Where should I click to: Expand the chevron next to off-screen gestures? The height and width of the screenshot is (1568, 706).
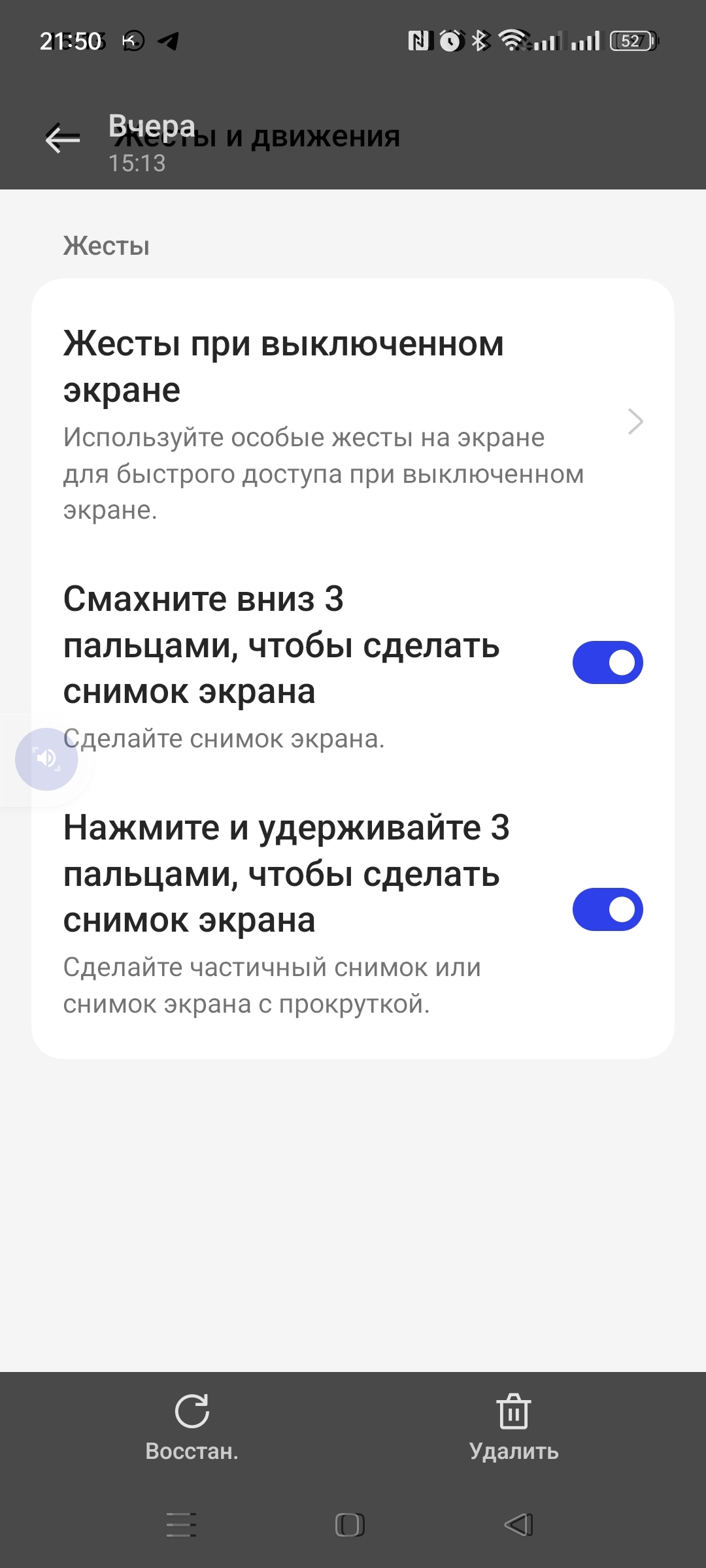(x=635, y=423)
